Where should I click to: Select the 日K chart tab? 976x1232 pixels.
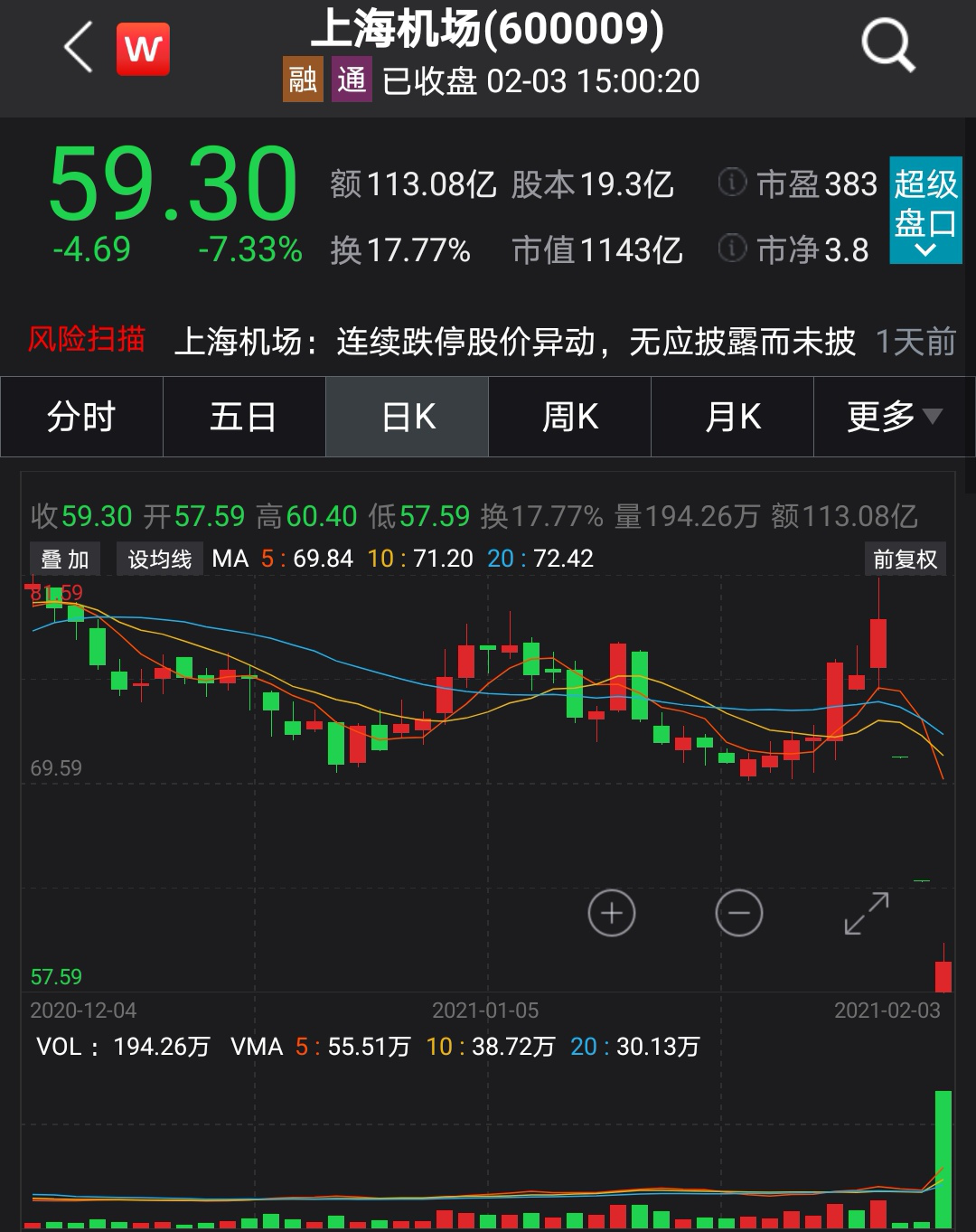pyautogui.click(x=408, y=417)
